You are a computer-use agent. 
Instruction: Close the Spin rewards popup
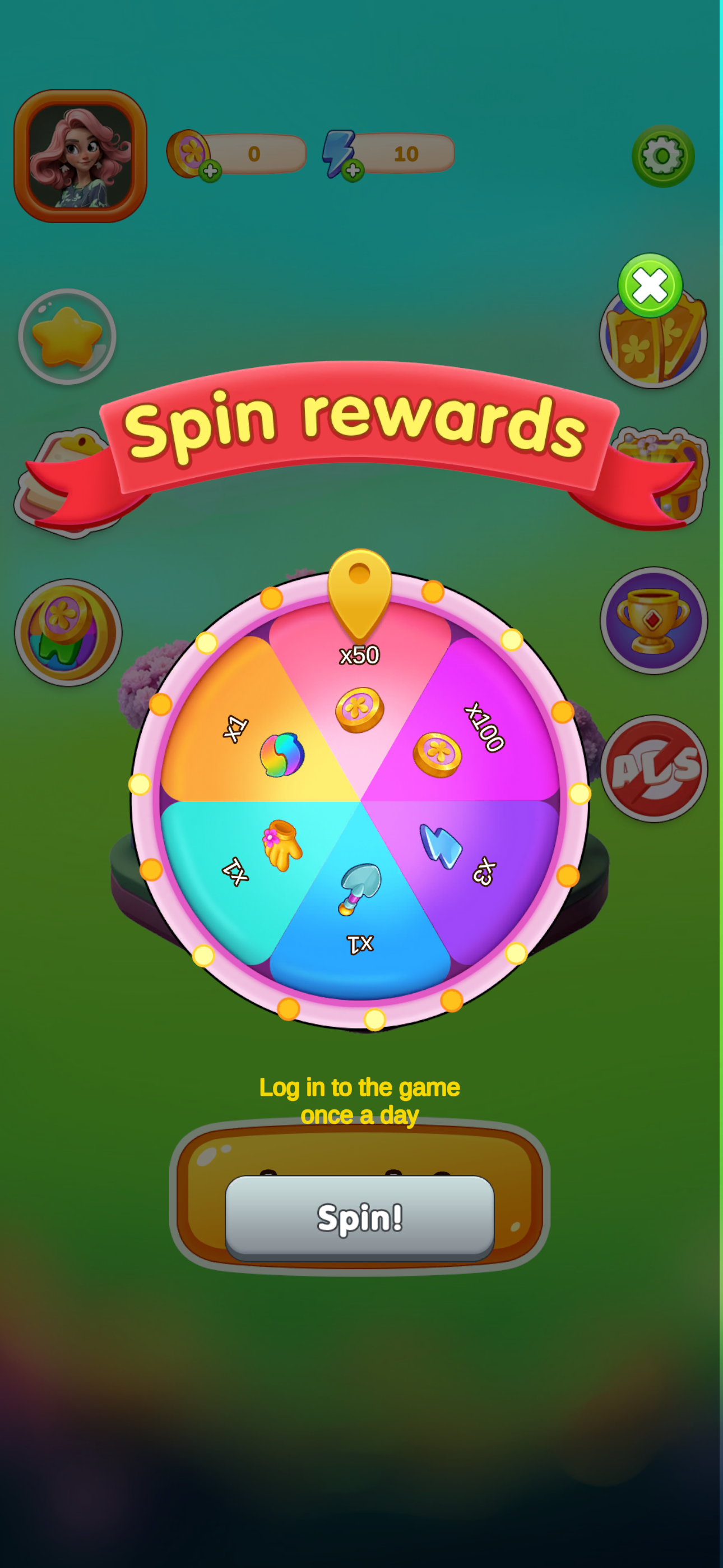pyautogui.click(x=650, y=286)
